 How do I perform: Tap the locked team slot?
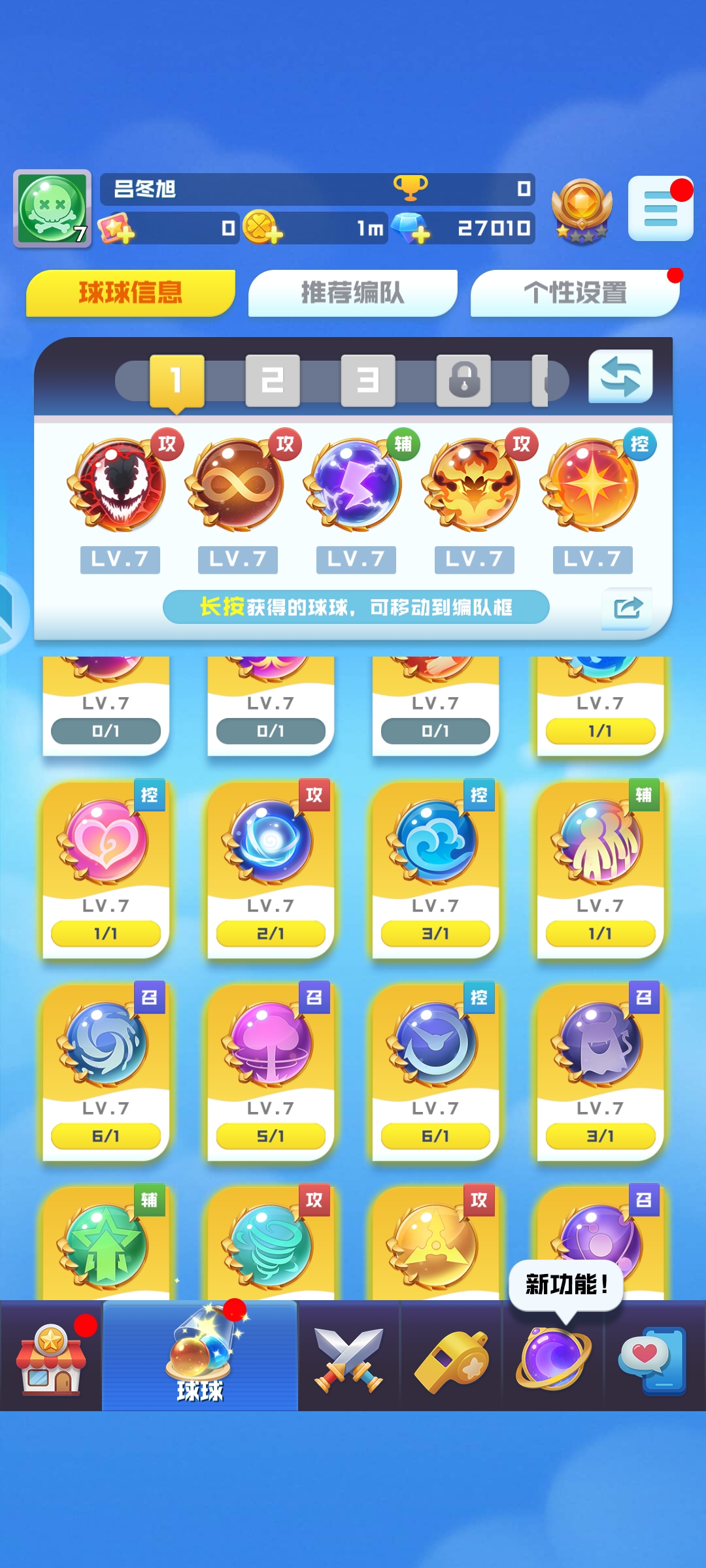tap(463, 380)
